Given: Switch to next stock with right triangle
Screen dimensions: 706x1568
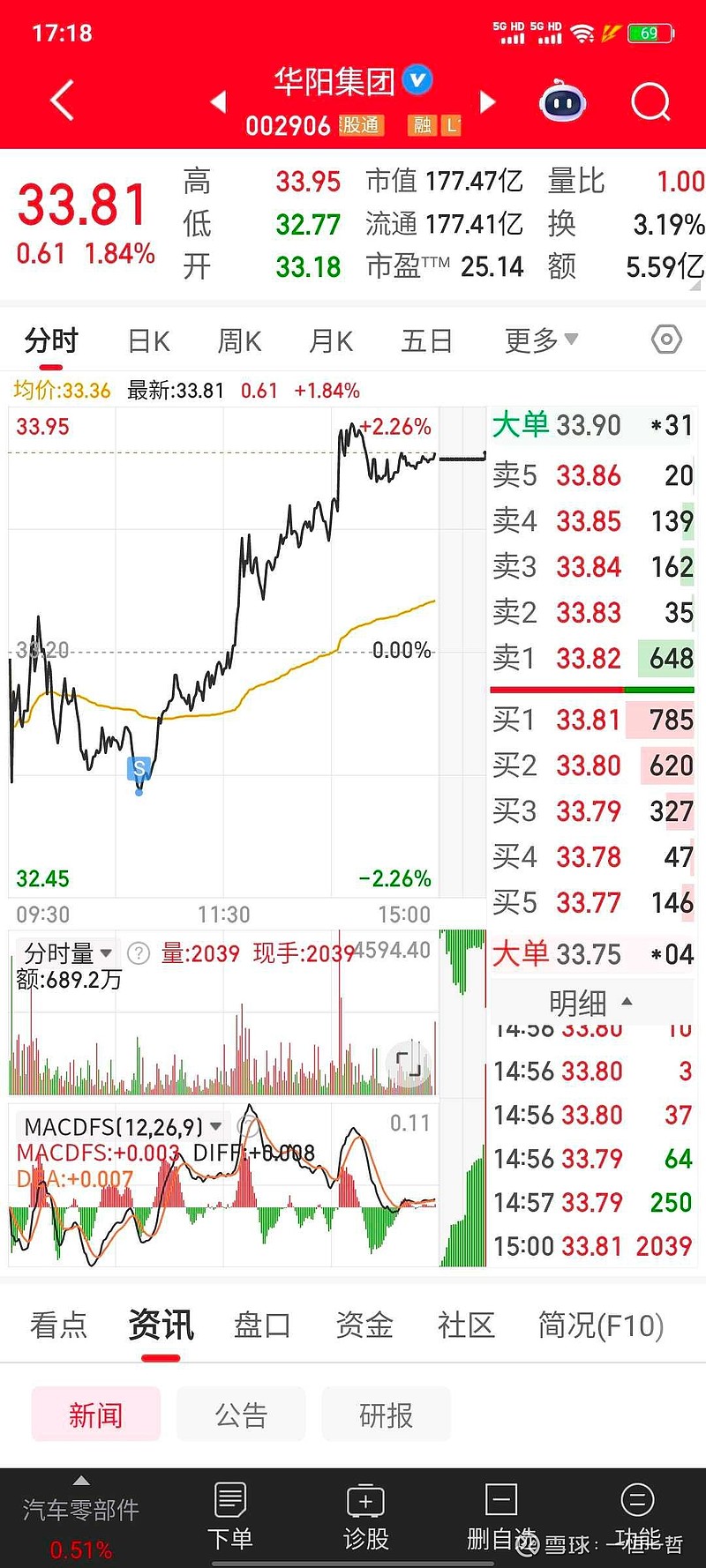Looking at the screenshot, I should [487, 102].
